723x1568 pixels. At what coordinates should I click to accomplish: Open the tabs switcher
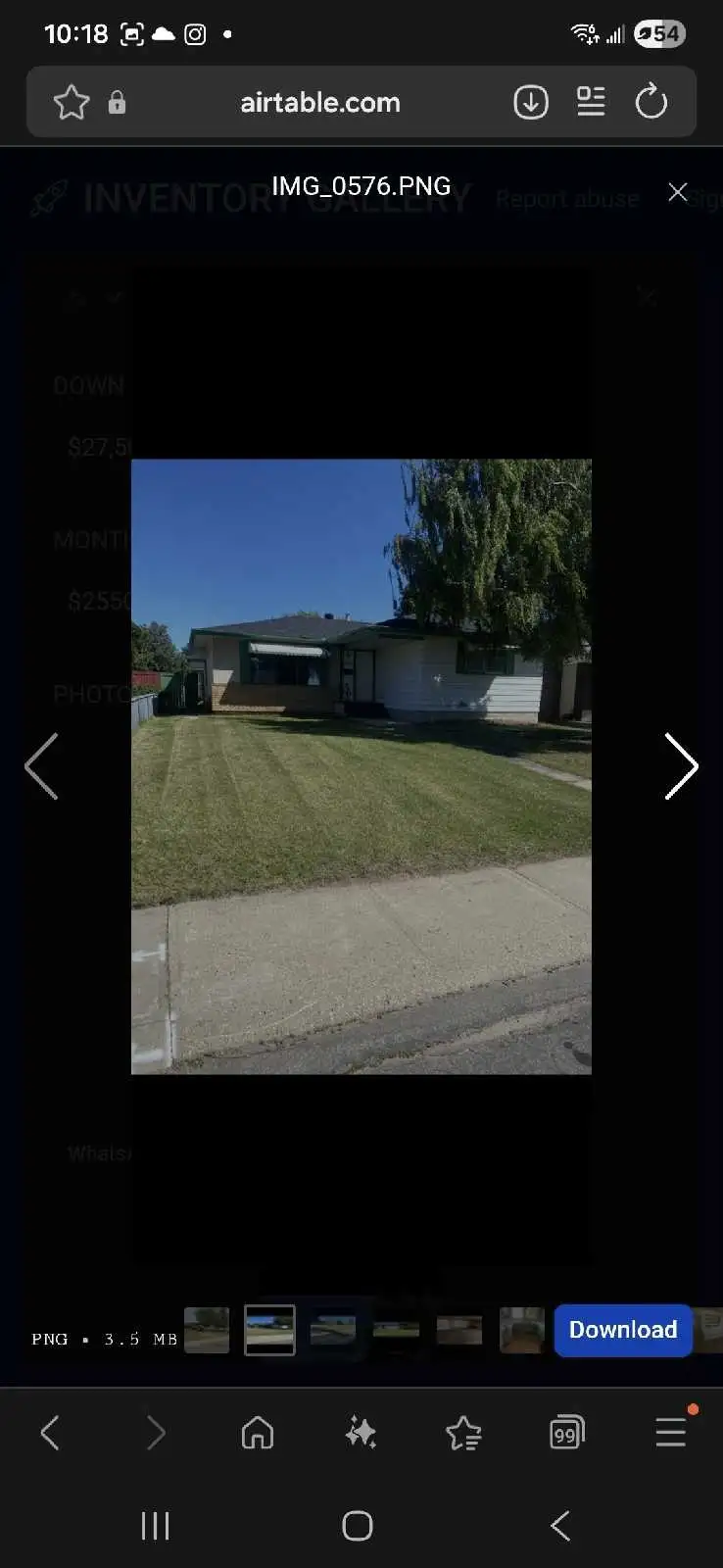pos(566,1434)
